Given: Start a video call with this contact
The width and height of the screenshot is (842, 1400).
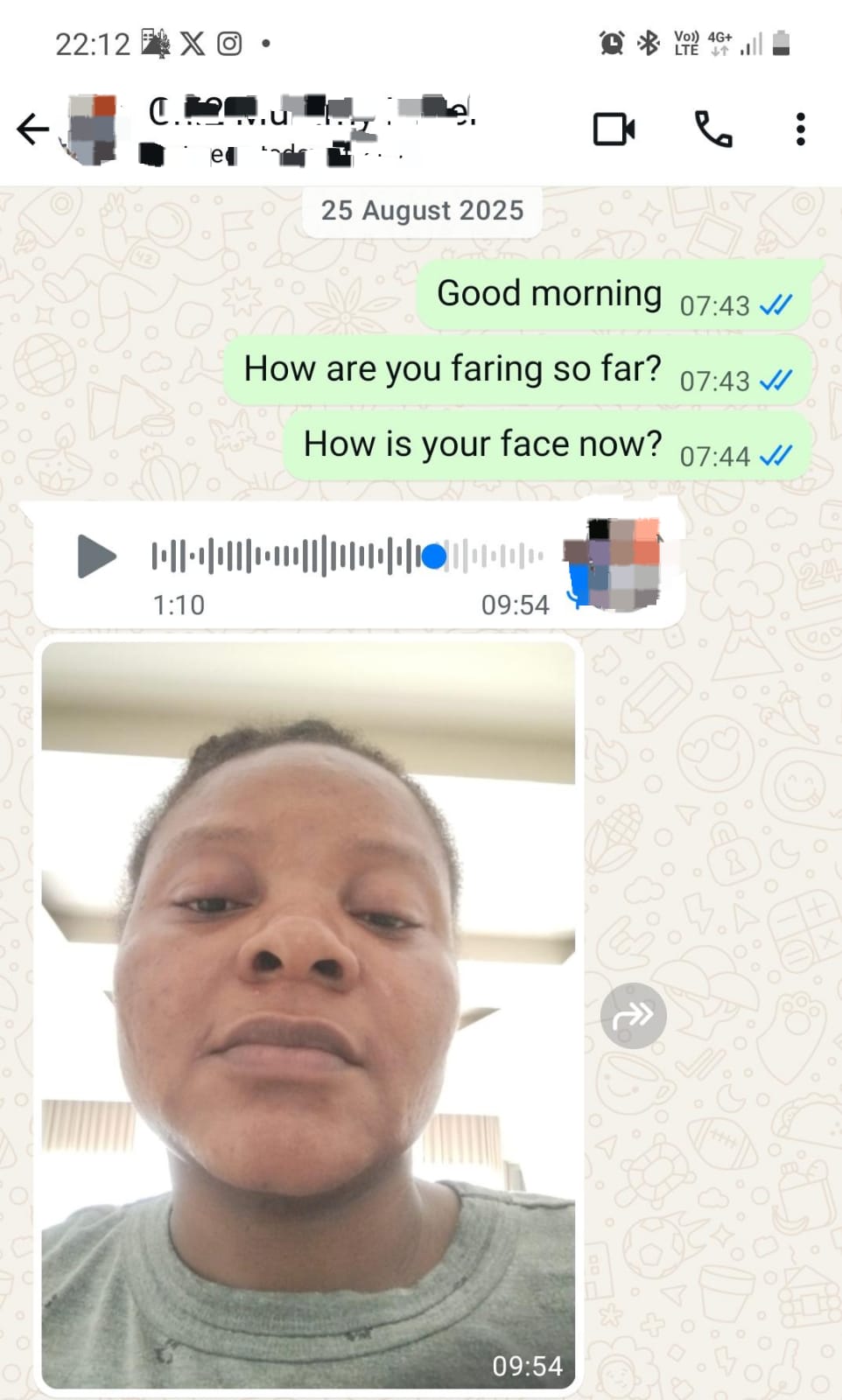Looking at the screenshot, I should point(614,129).
